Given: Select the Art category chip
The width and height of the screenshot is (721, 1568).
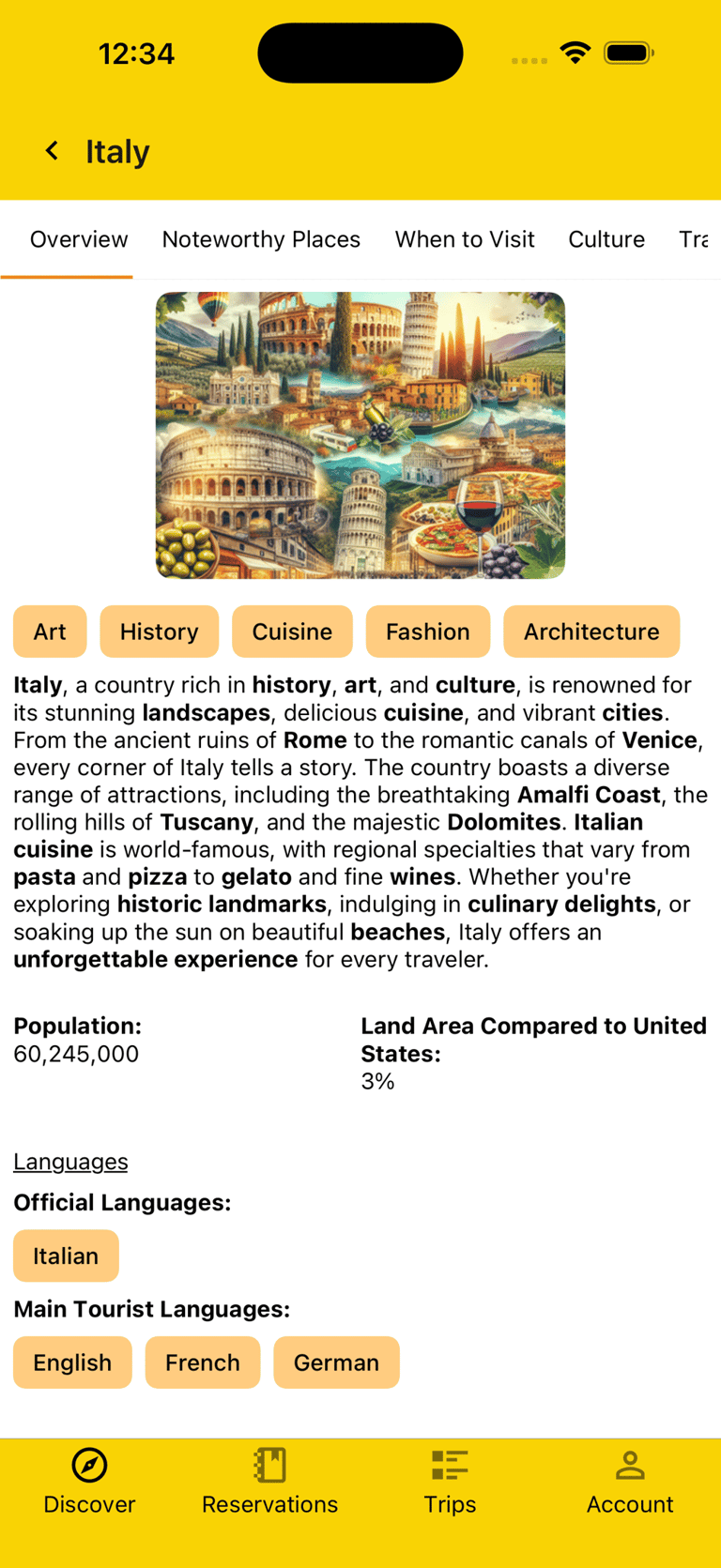Looking at the screenshot, I should pyautogui.click(x=50, y=632).
